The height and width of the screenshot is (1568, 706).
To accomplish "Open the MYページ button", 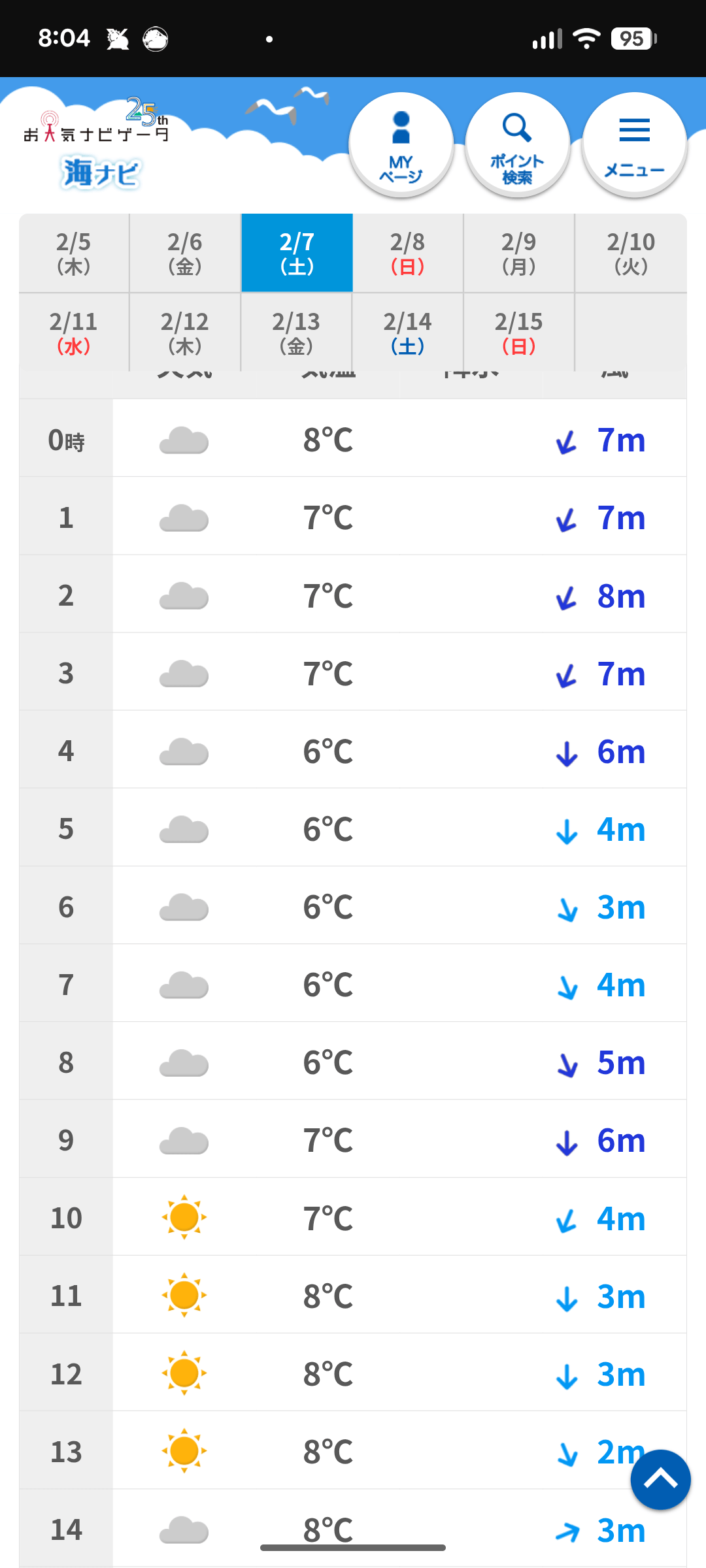I will point(401,144).
